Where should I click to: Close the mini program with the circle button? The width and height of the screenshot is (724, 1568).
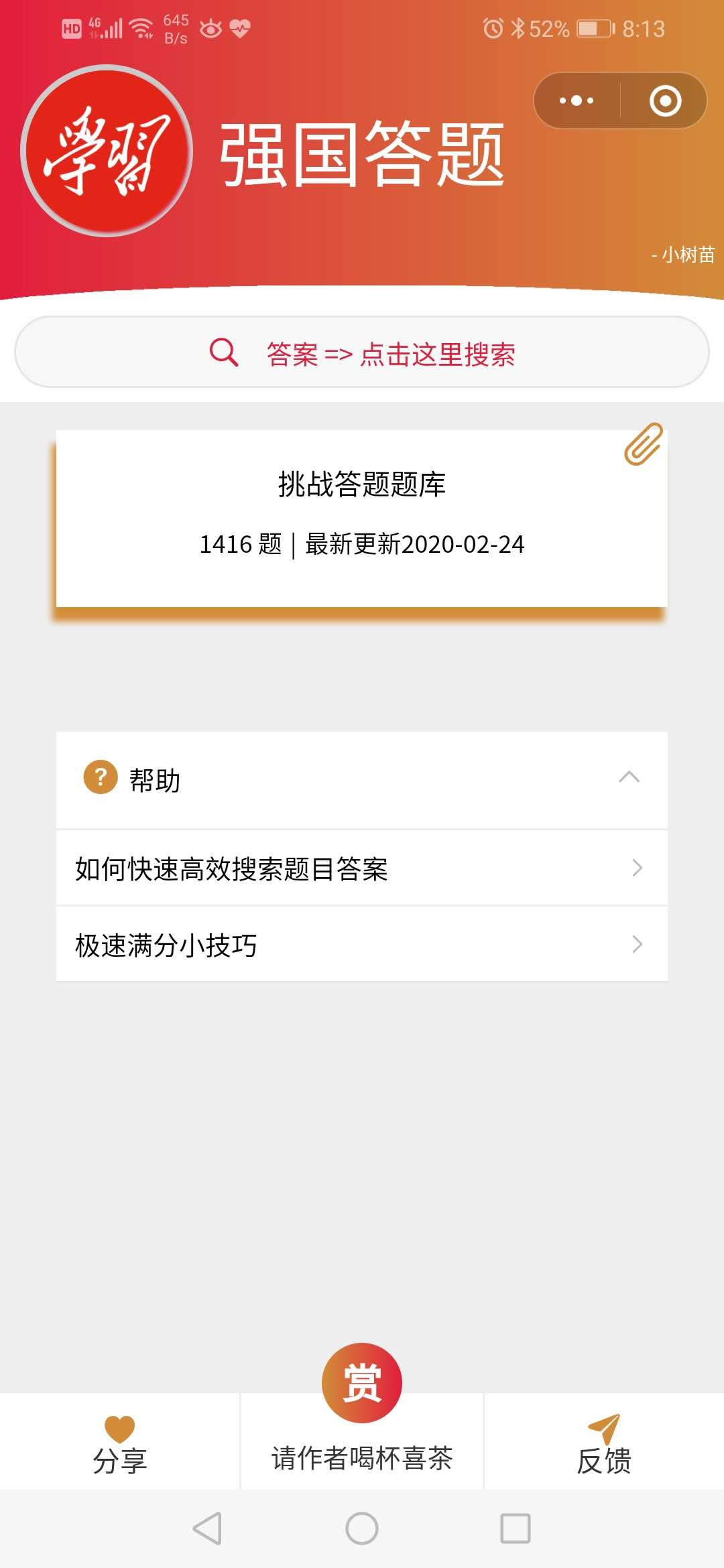click(665, 101)
